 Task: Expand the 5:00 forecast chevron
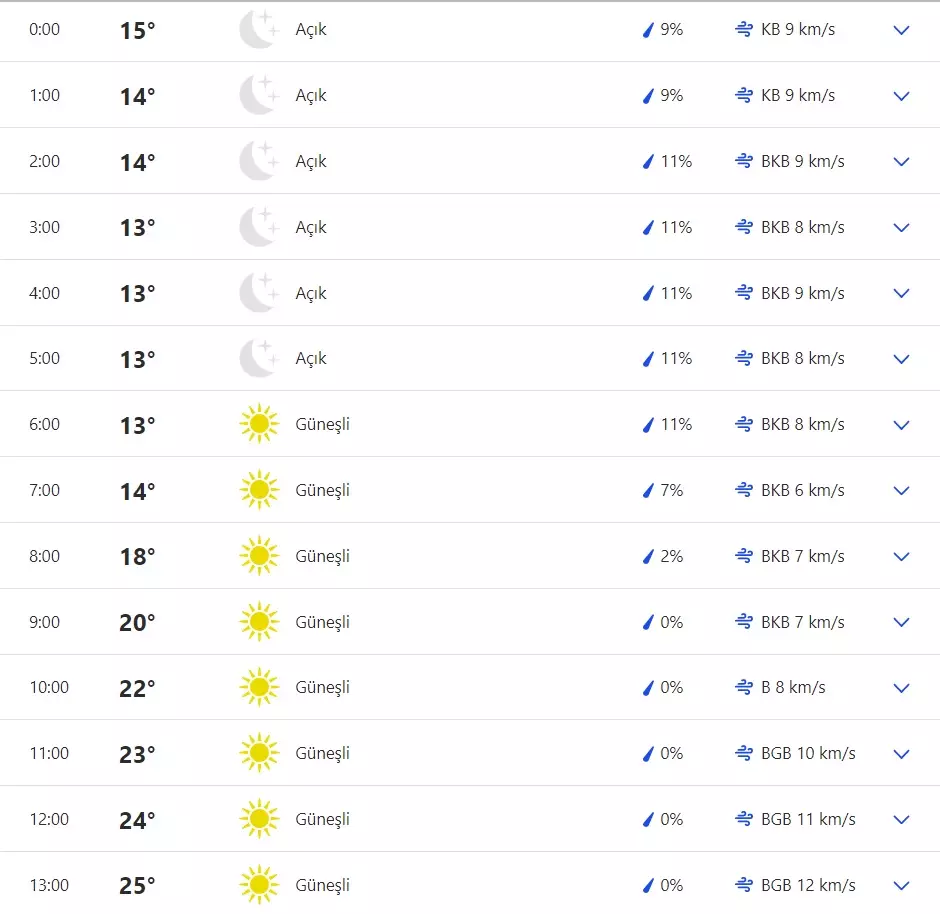click(901, 359)
